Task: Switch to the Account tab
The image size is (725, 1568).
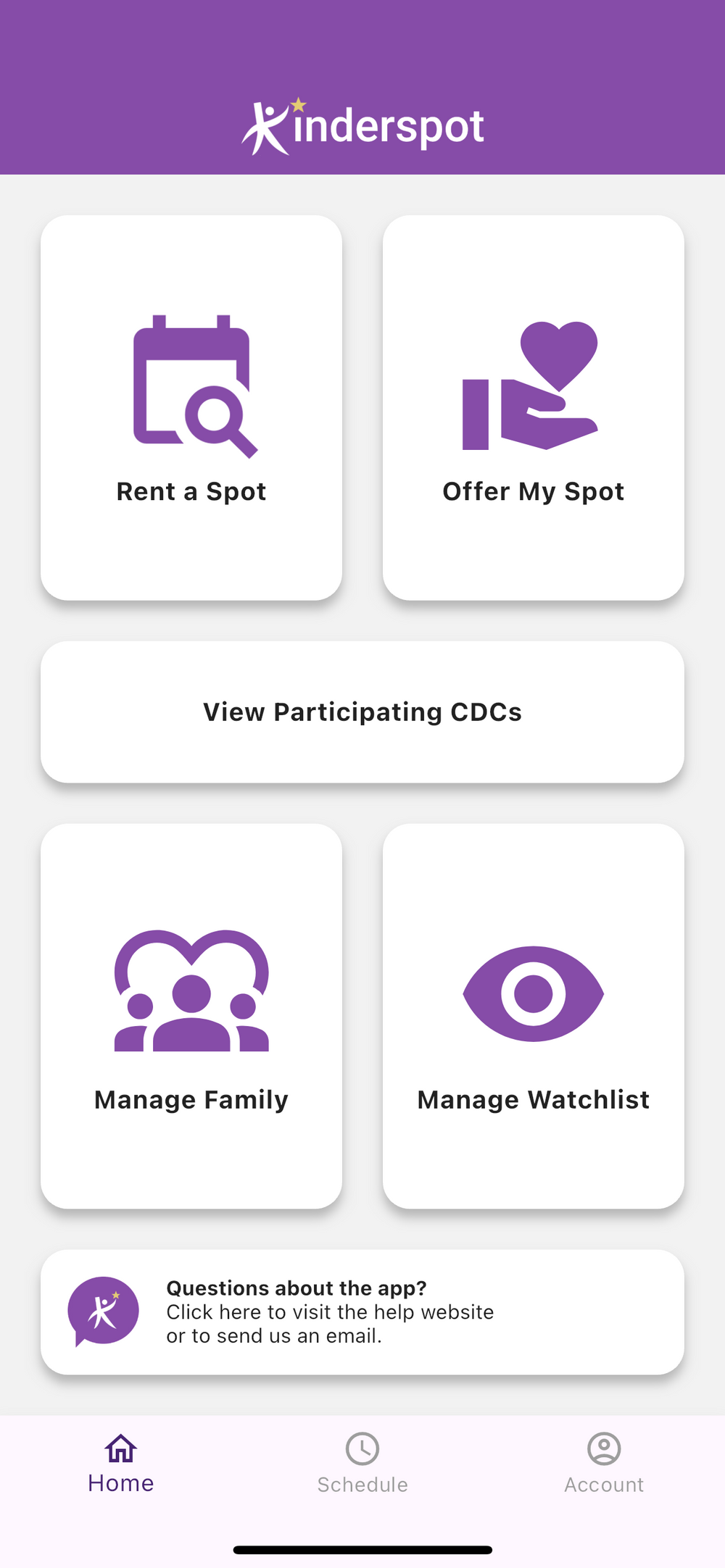Action: pyautogui.click(x=604, y=1462)
